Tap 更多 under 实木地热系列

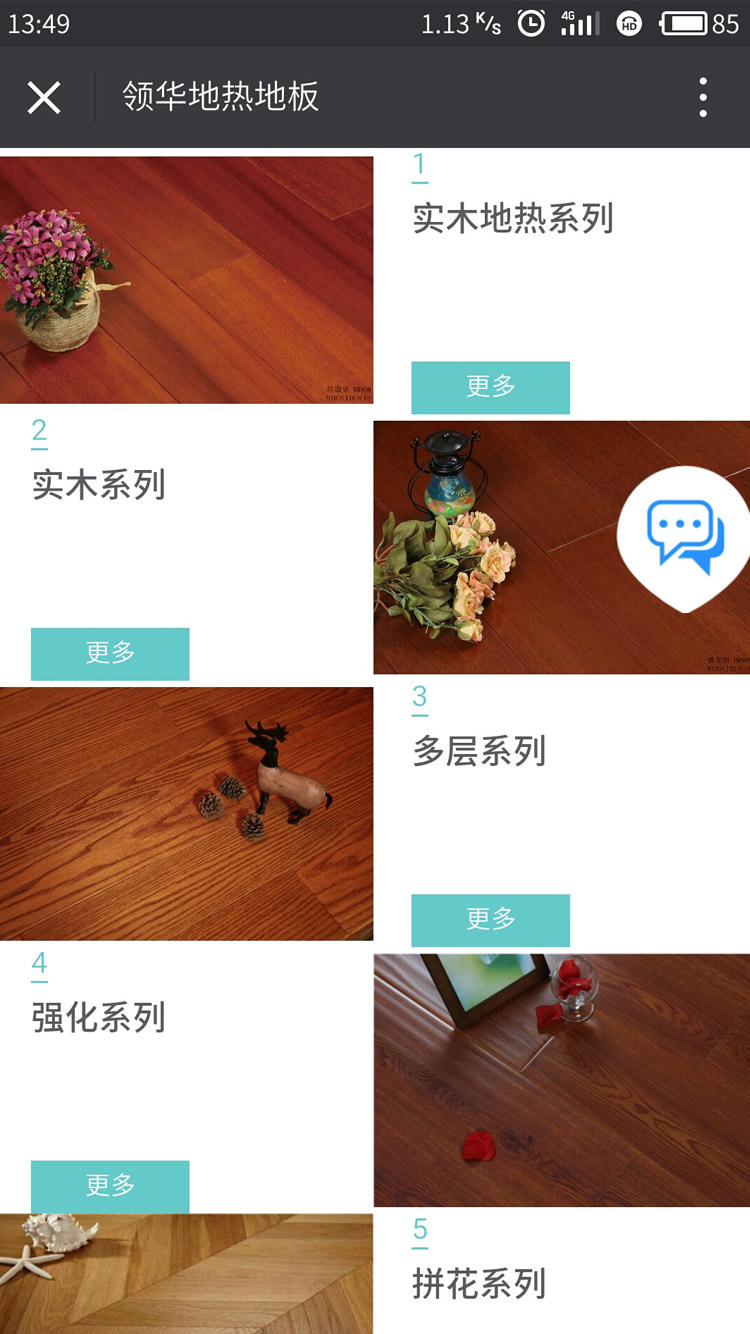pyautogui.click(x=490, y=387)
